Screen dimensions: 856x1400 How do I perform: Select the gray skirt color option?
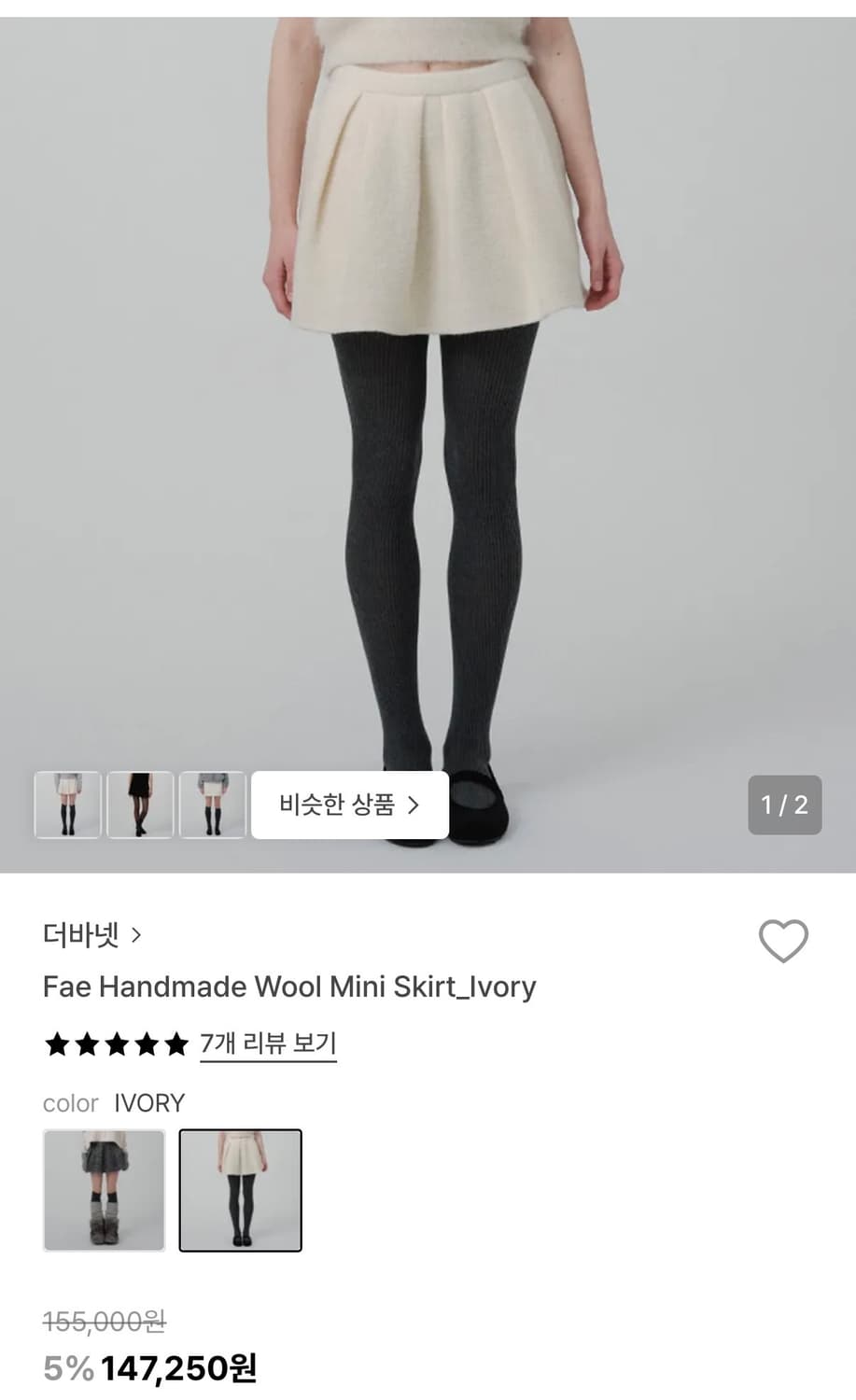(x=104, y=1191)
